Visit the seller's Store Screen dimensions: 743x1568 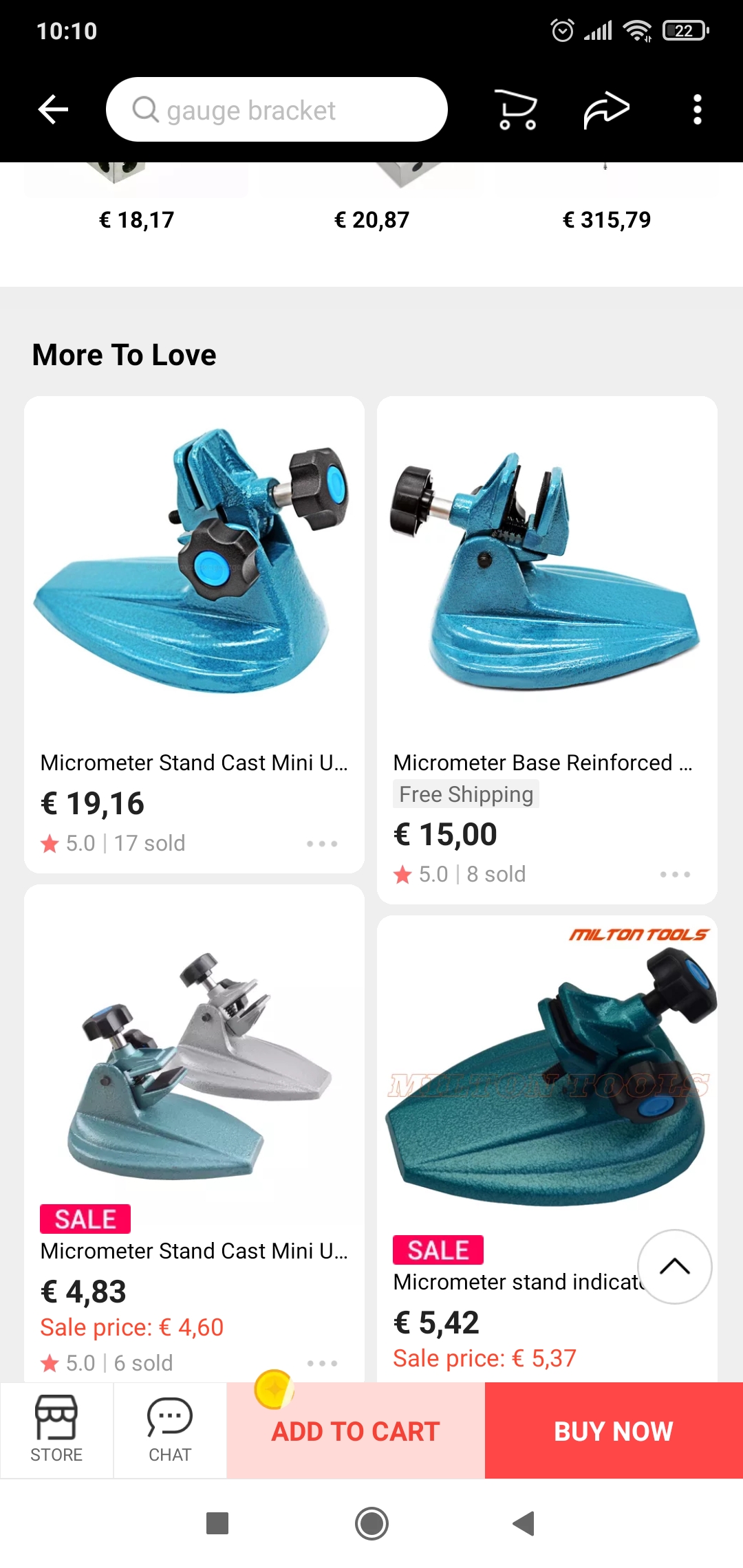click(x=56, y=1430)
